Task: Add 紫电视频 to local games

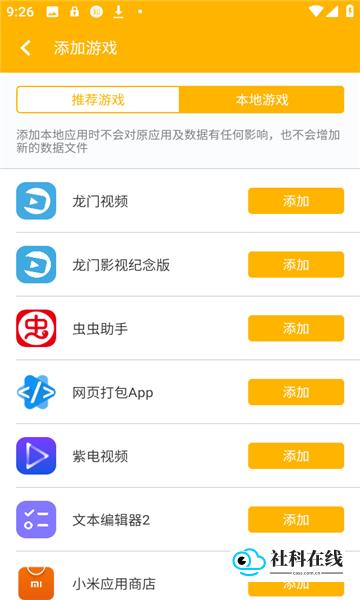Action: coord(296,456)
